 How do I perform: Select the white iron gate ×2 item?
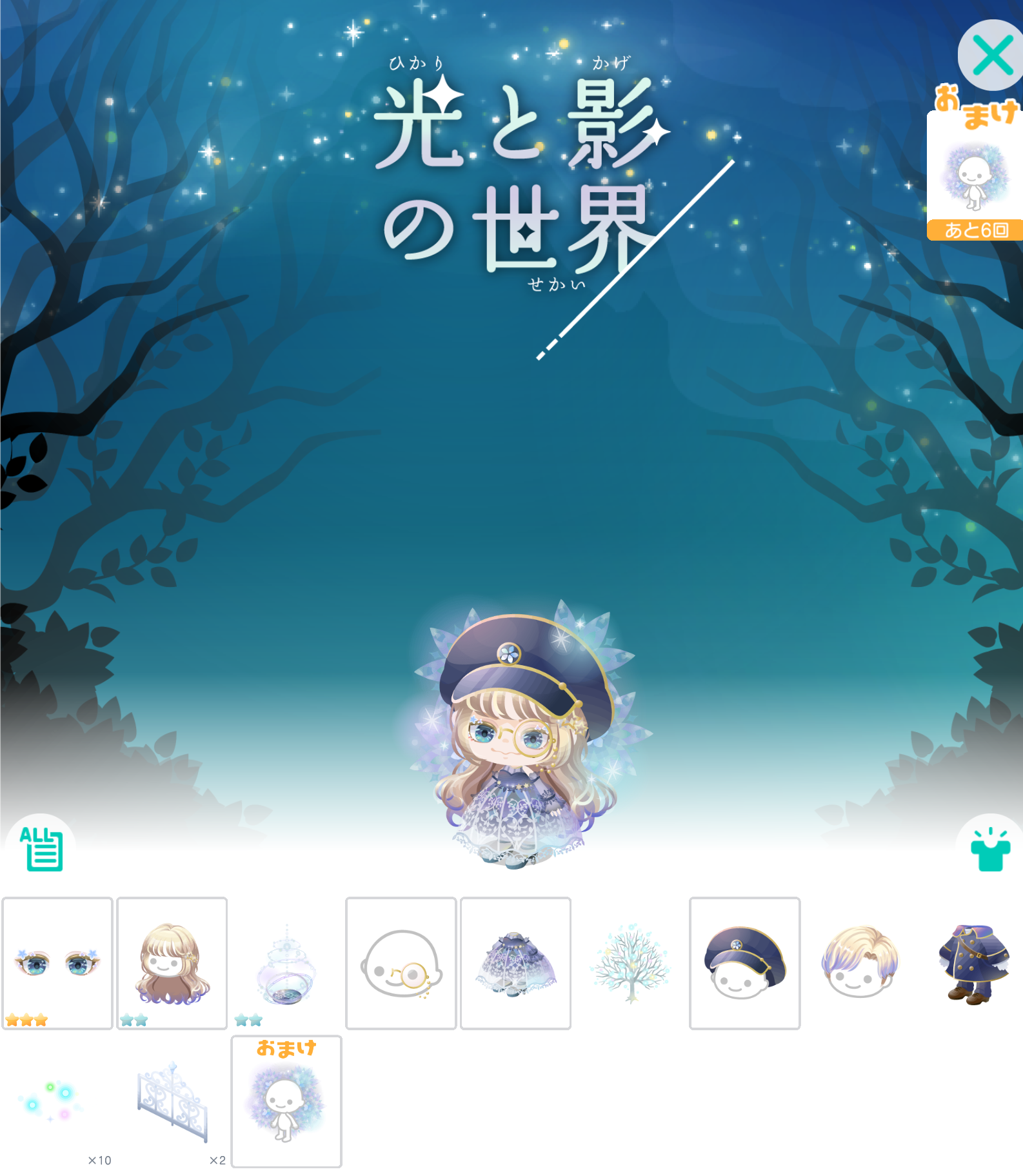tap(172, 1102)
